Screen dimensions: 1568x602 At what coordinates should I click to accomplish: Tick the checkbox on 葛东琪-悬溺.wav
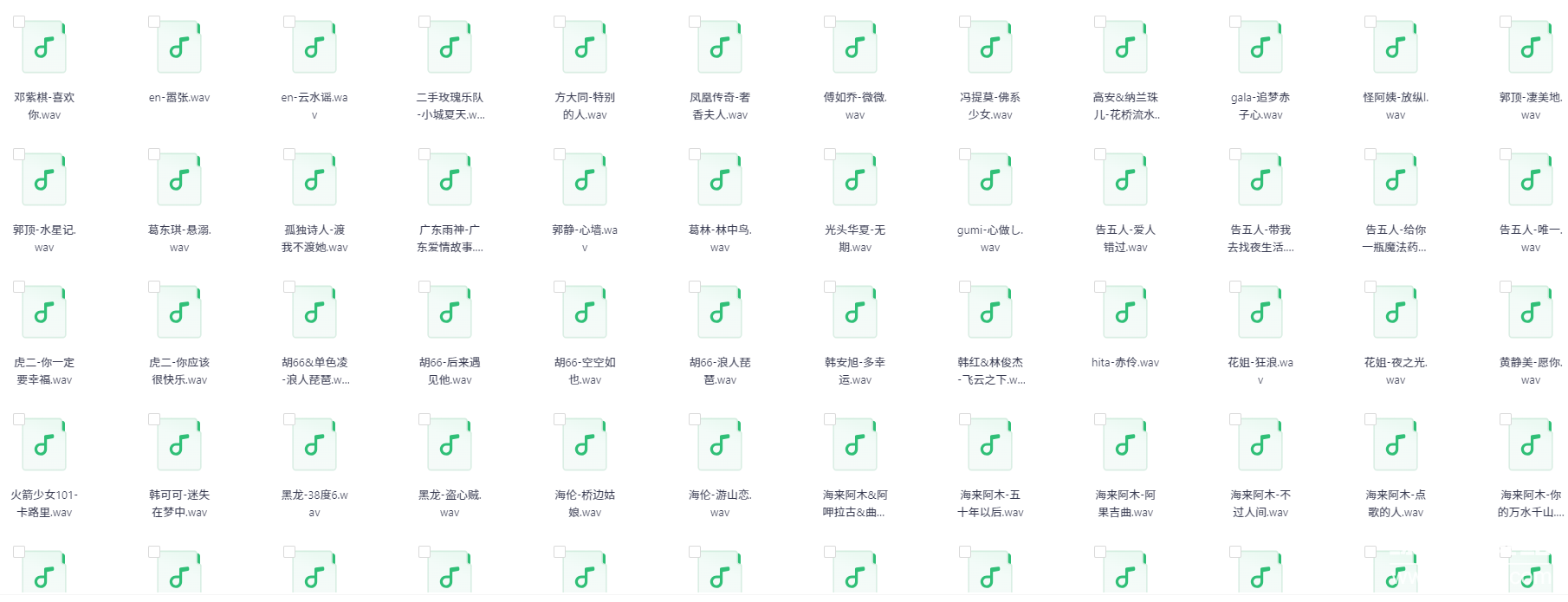tap(154, 154)
